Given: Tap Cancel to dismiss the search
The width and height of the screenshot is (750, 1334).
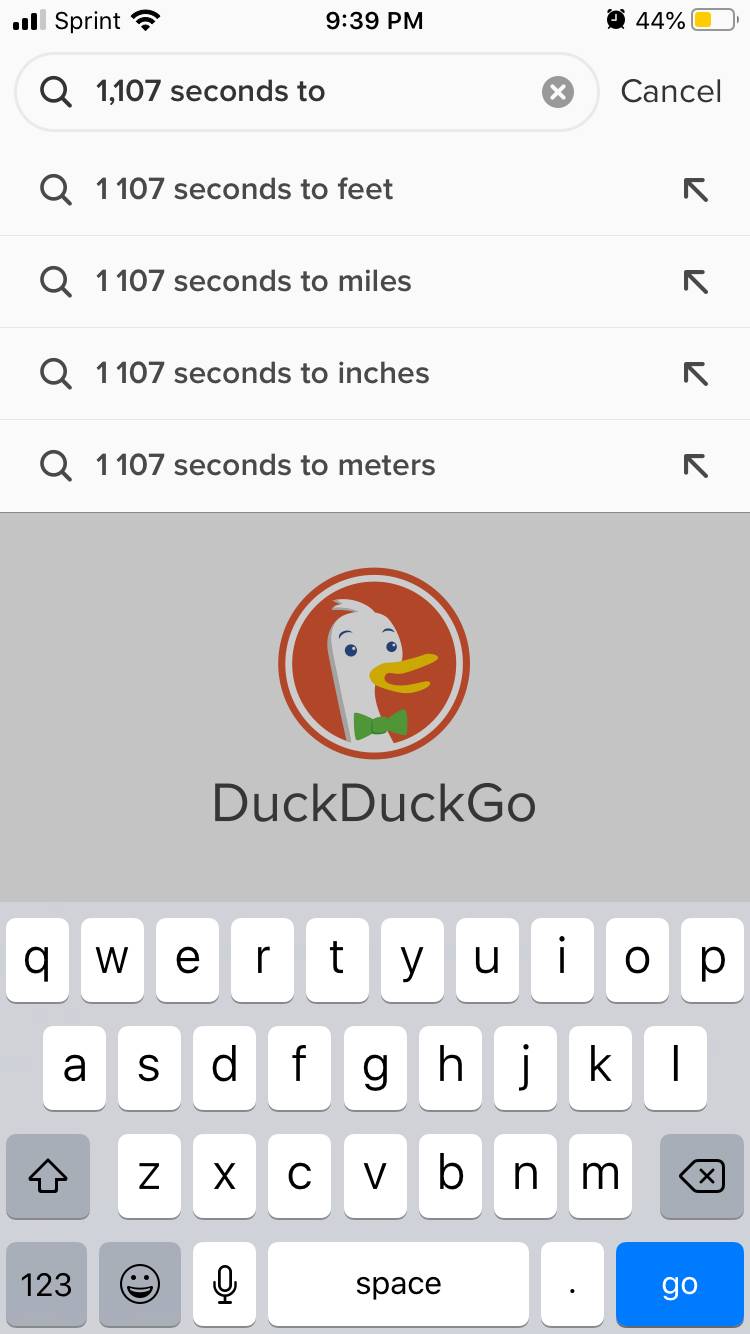Looking at the screenshot, I should 671,91.
